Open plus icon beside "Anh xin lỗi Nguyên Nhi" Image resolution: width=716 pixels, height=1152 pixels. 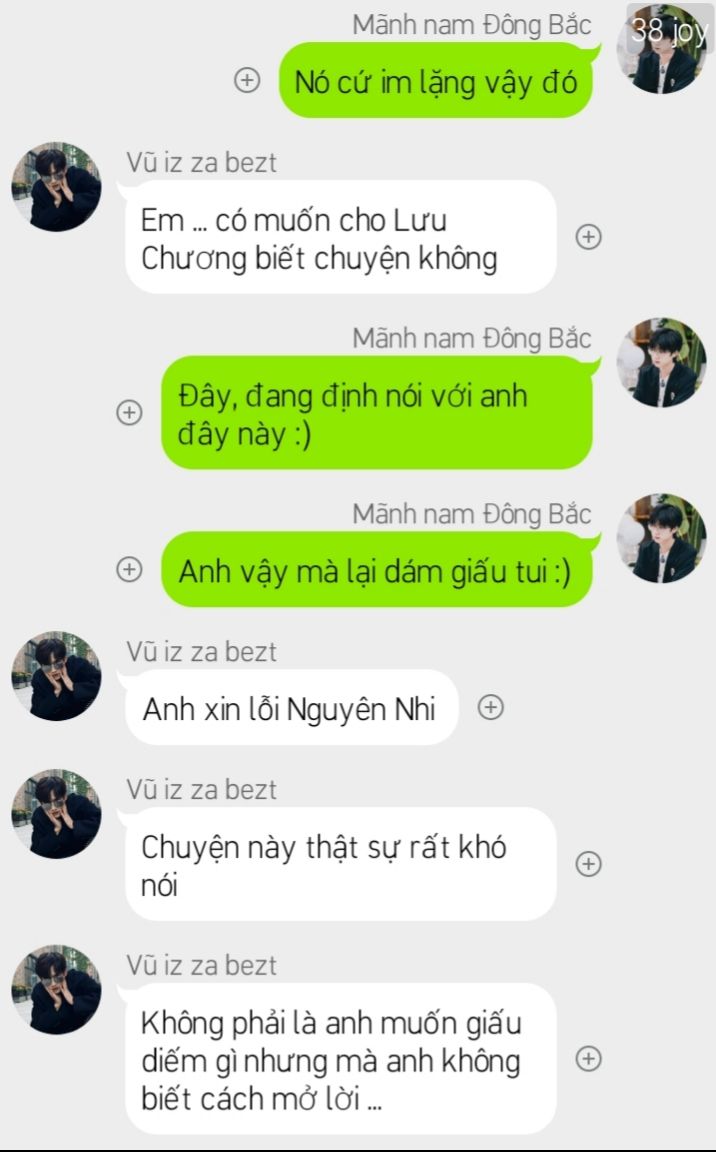point(491,707)
